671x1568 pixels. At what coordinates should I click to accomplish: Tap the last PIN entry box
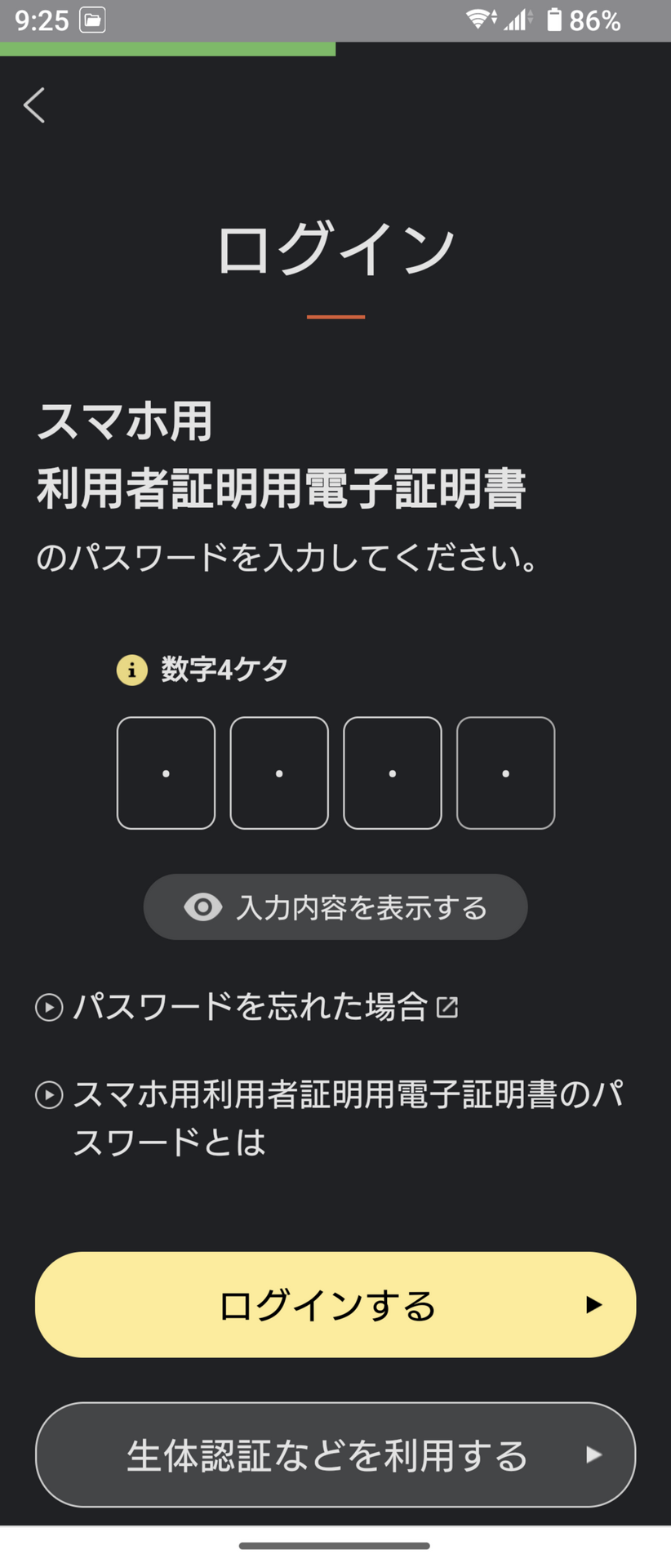[505, 772]
